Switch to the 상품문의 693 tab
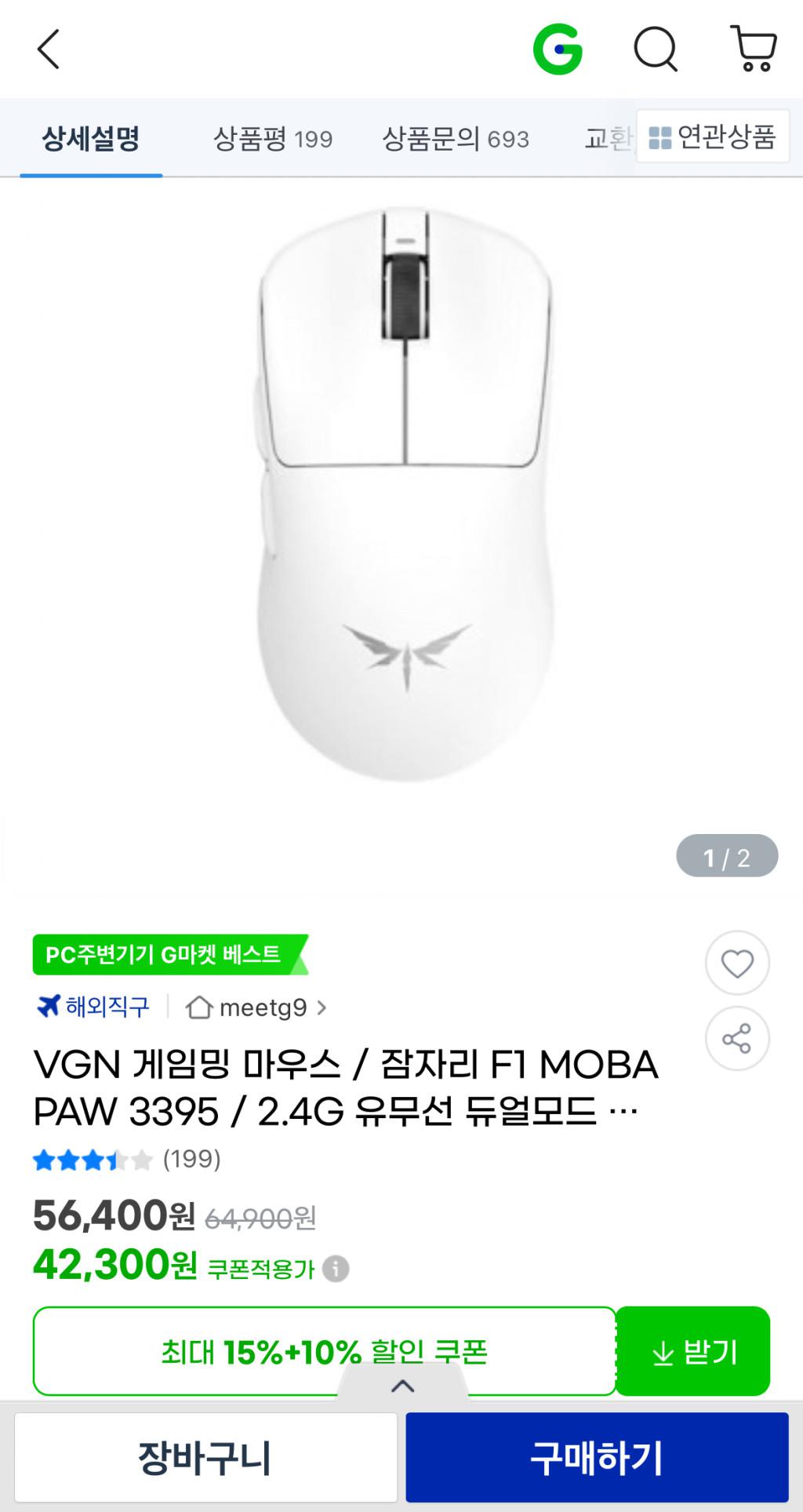803x1512 pixels. pyautogui.click(x=456, y=139)
